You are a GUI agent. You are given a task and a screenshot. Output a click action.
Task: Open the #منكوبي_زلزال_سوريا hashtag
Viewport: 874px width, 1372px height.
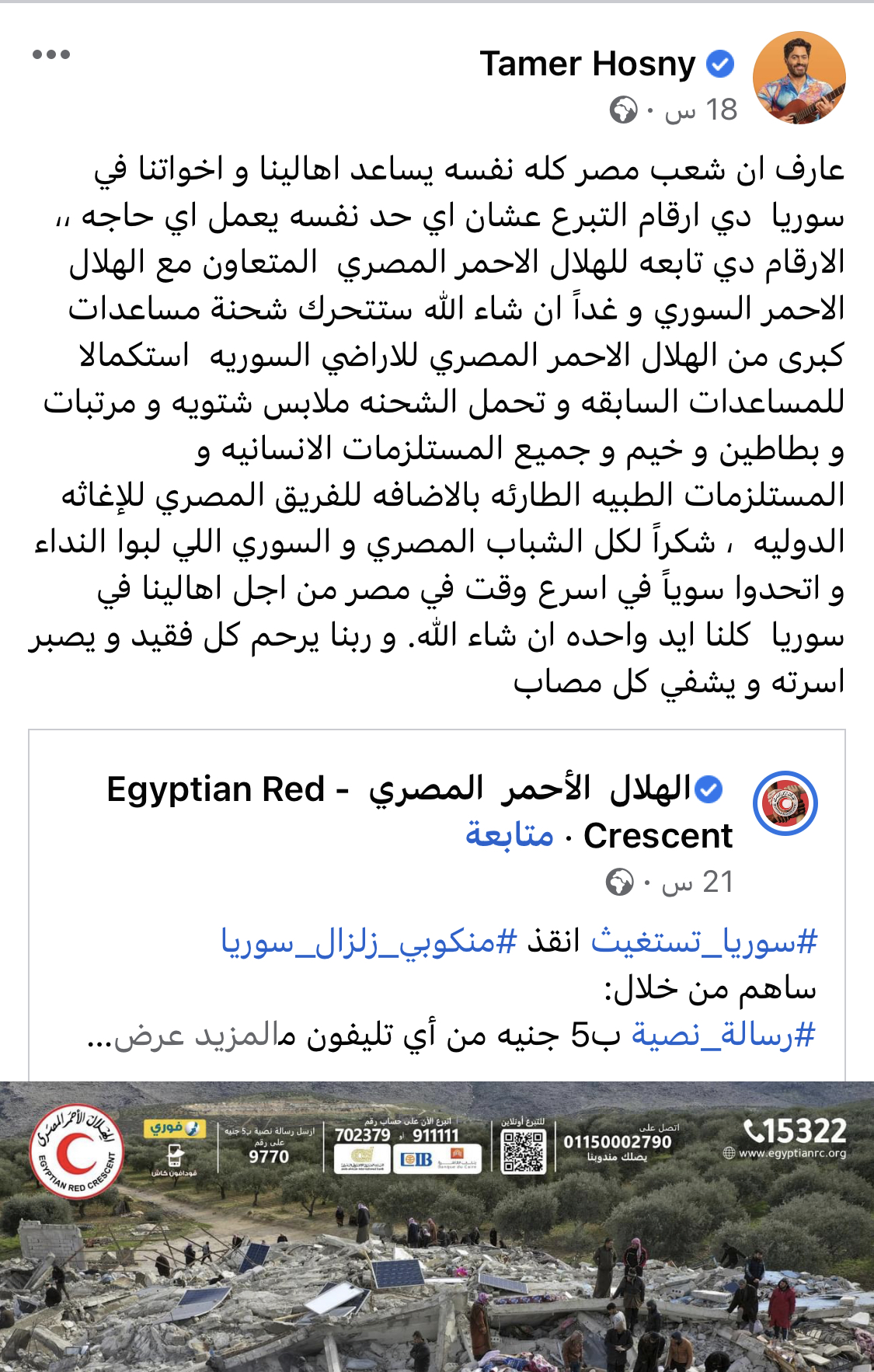[x=369, y=942]
